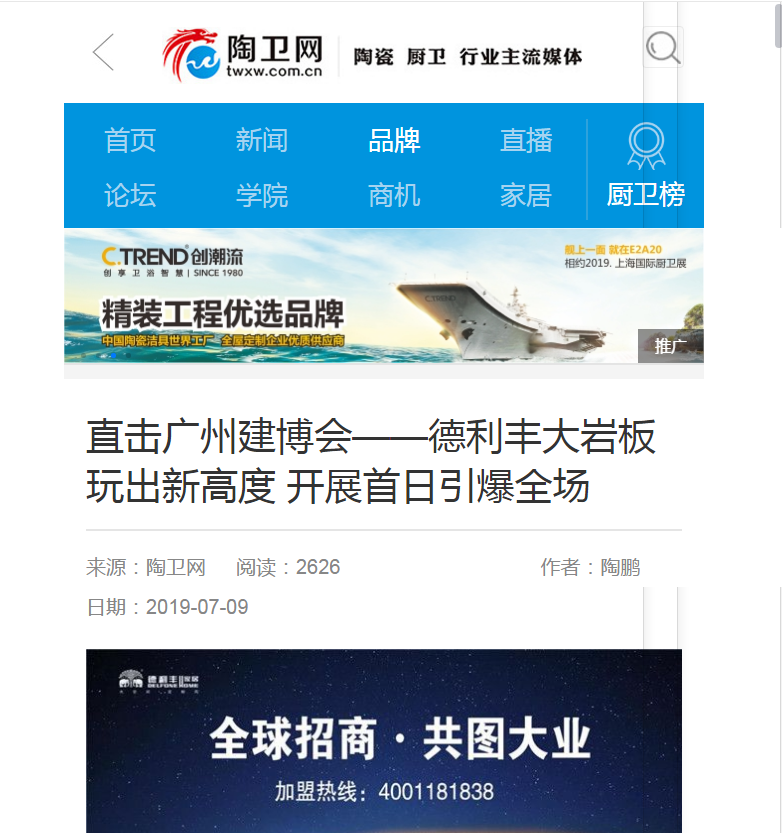Image resolution: width=782 pixels, height=833 pixels.
Task: Open the 直播 live broadcast section
Action: point(526,140)
